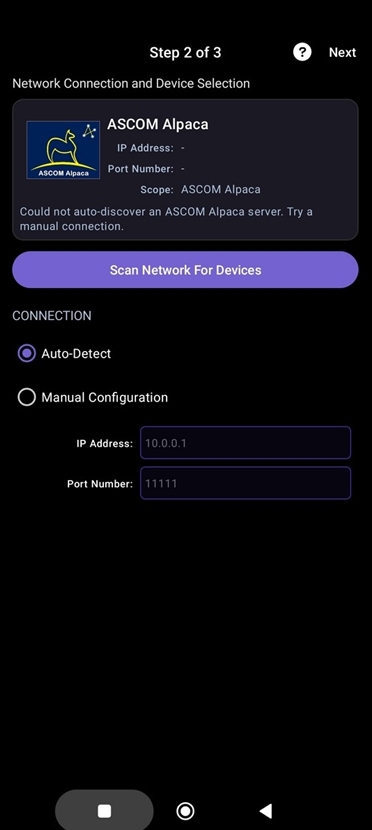The image size is (372, 830).
Task: Open recent apps from navigation bar
Action: 104,810
